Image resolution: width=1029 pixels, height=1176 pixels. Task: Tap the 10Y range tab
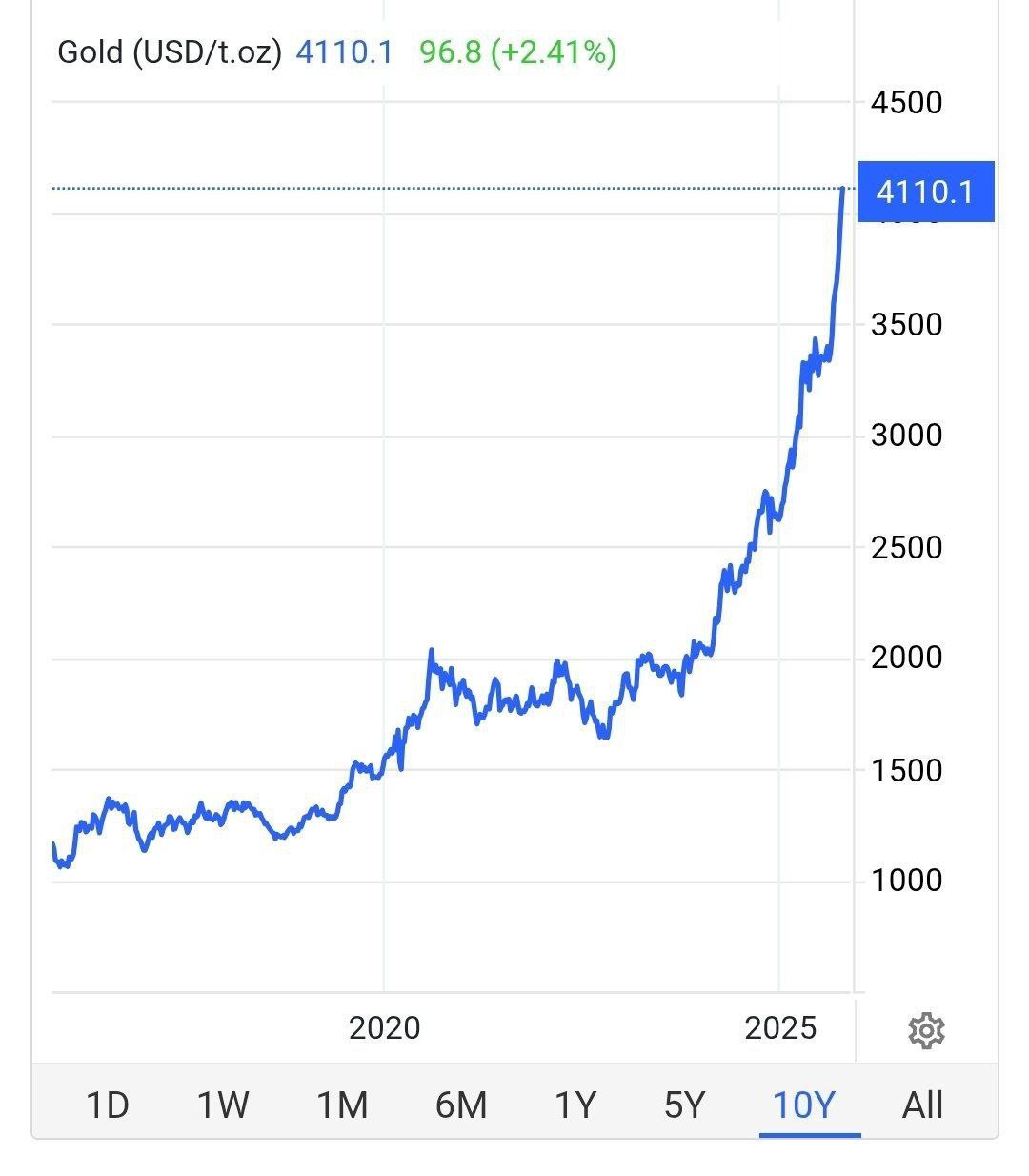(804, 1105)
